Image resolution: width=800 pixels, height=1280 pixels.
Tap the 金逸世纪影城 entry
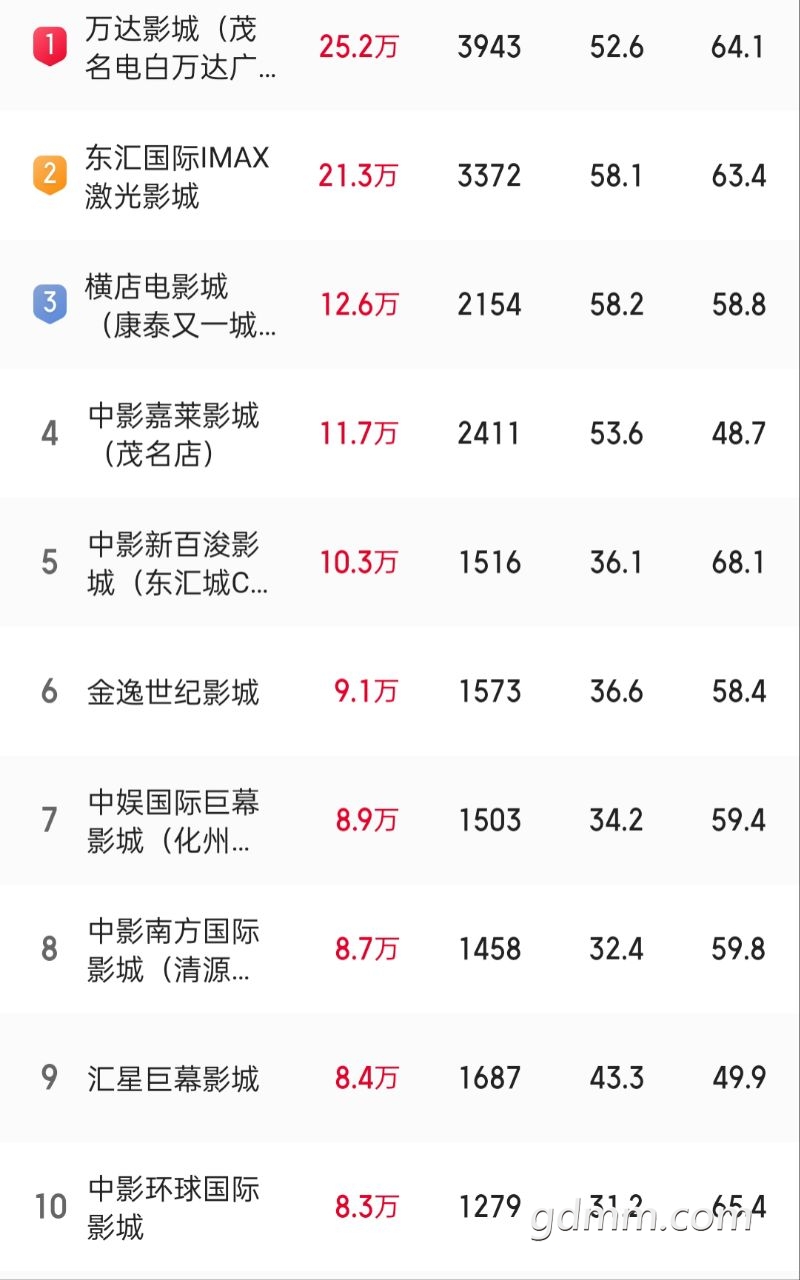coord(400,692)
